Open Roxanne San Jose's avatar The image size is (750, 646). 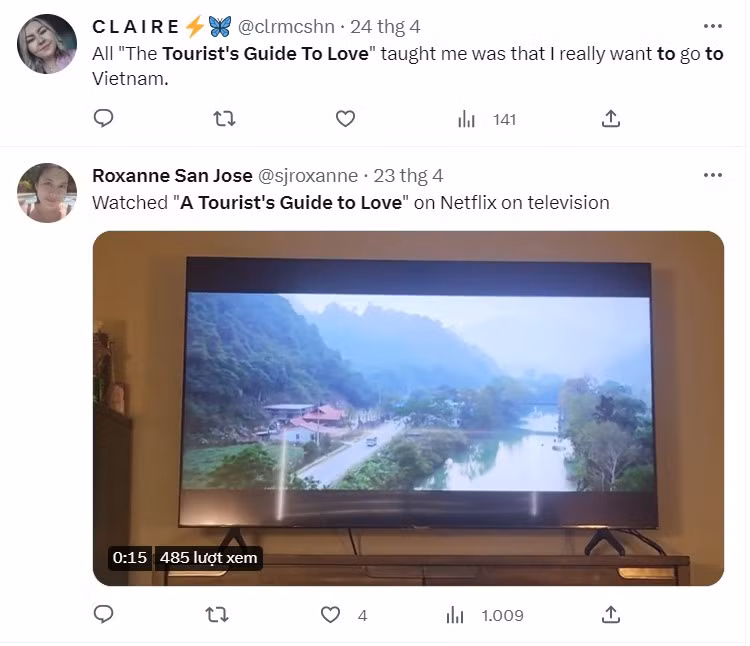47,192
